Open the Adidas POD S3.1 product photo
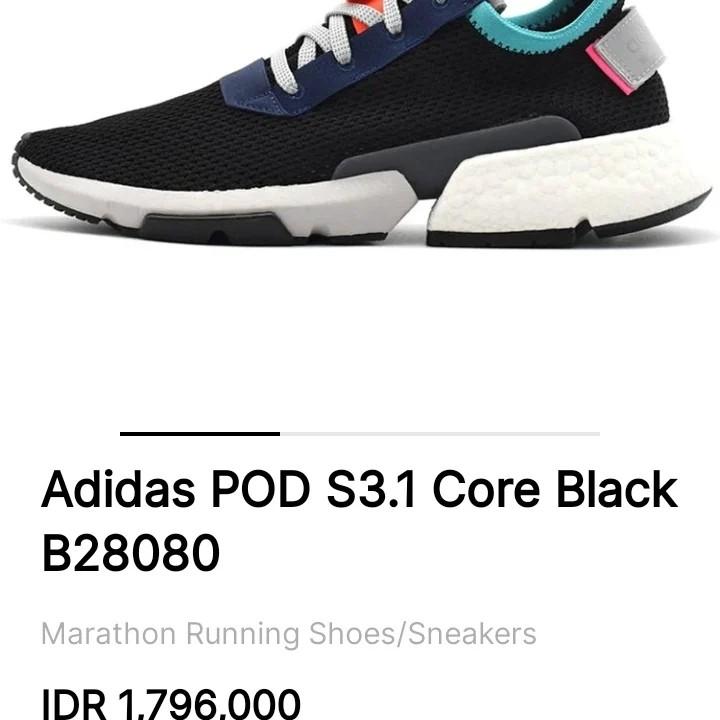This screenshot has height=720, width=720. (x=360, y=130)
